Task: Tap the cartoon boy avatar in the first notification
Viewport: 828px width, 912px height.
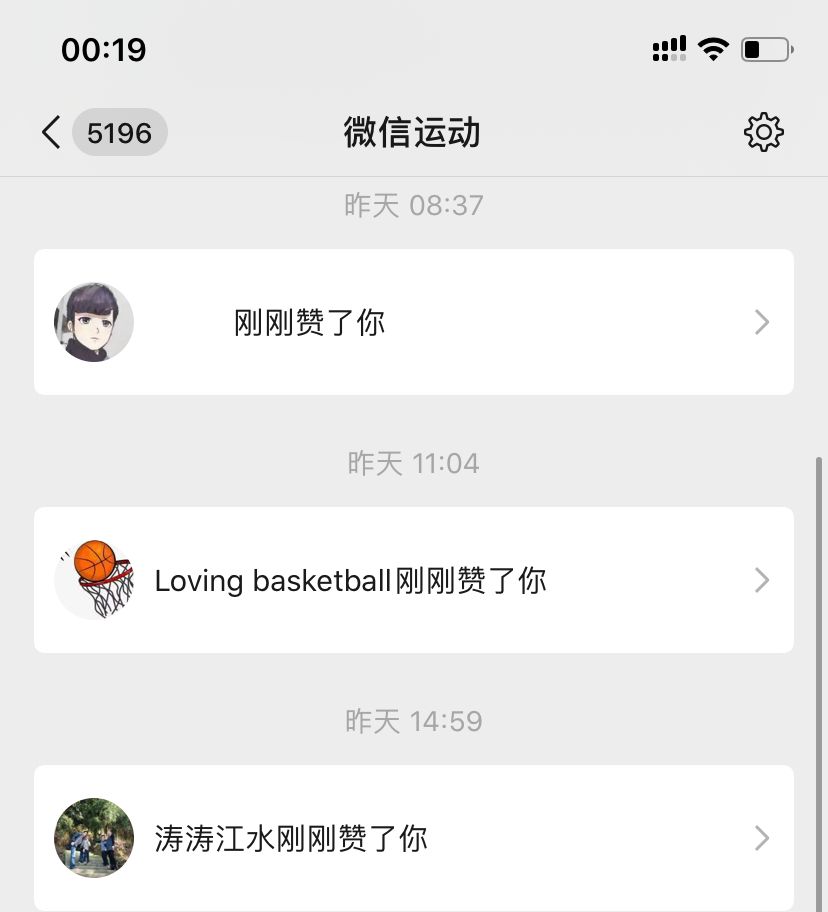Action: coord(93,321)
